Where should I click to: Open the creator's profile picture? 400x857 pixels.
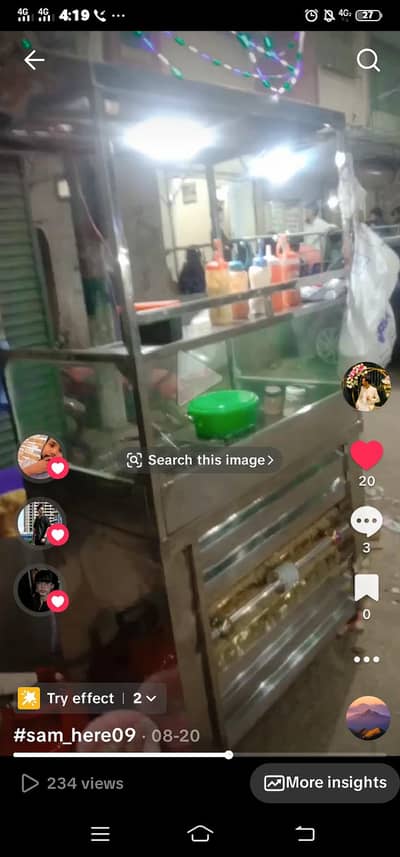click(367, 386)
